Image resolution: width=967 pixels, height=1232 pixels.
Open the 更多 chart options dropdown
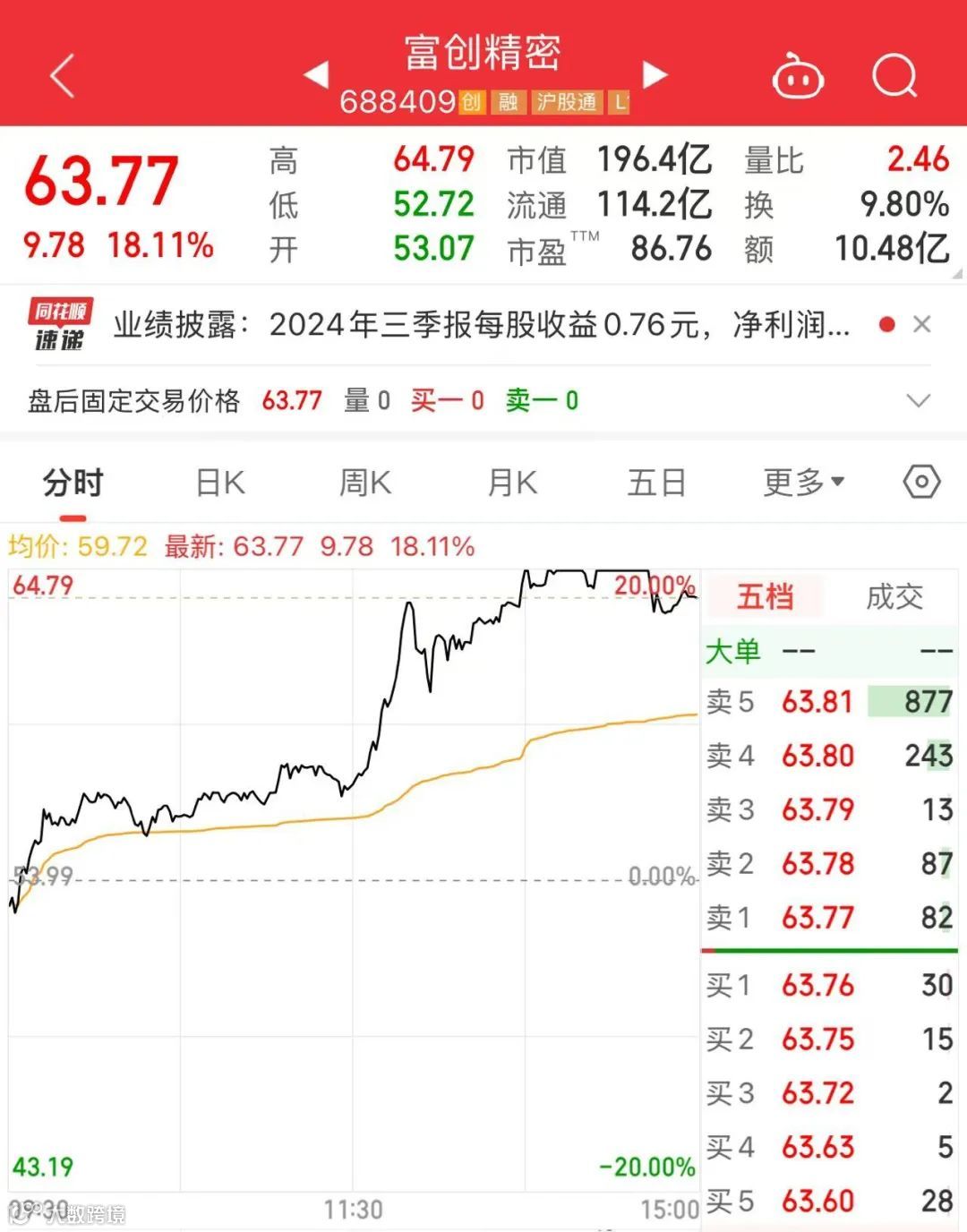coord(803,483)
